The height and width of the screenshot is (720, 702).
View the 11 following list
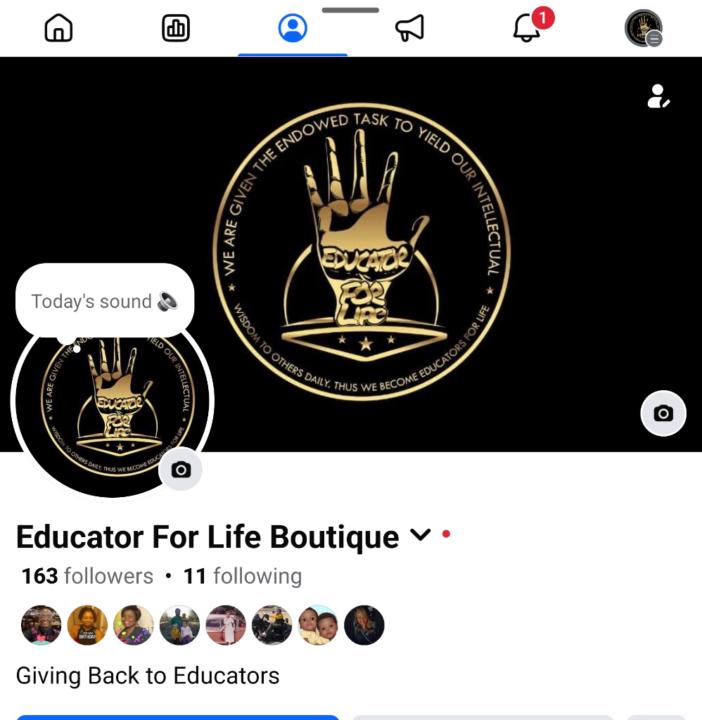242,576
